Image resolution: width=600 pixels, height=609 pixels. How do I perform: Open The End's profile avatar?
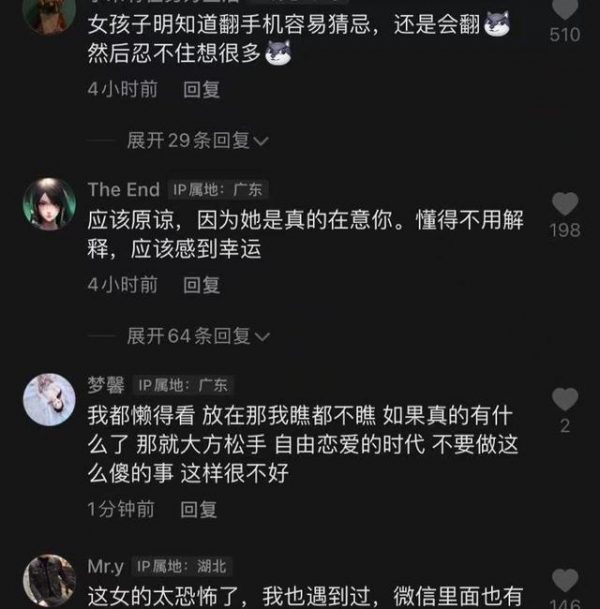pyautogui.click(x=49, y=204)
